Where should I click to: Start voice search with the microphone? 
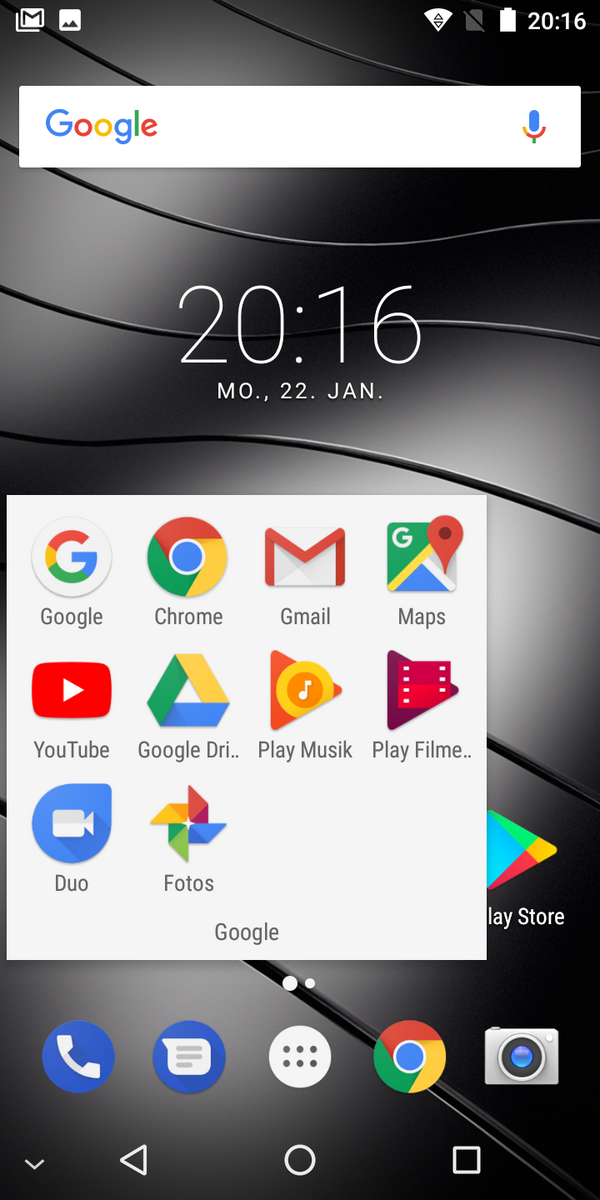[x=534, y=127]
